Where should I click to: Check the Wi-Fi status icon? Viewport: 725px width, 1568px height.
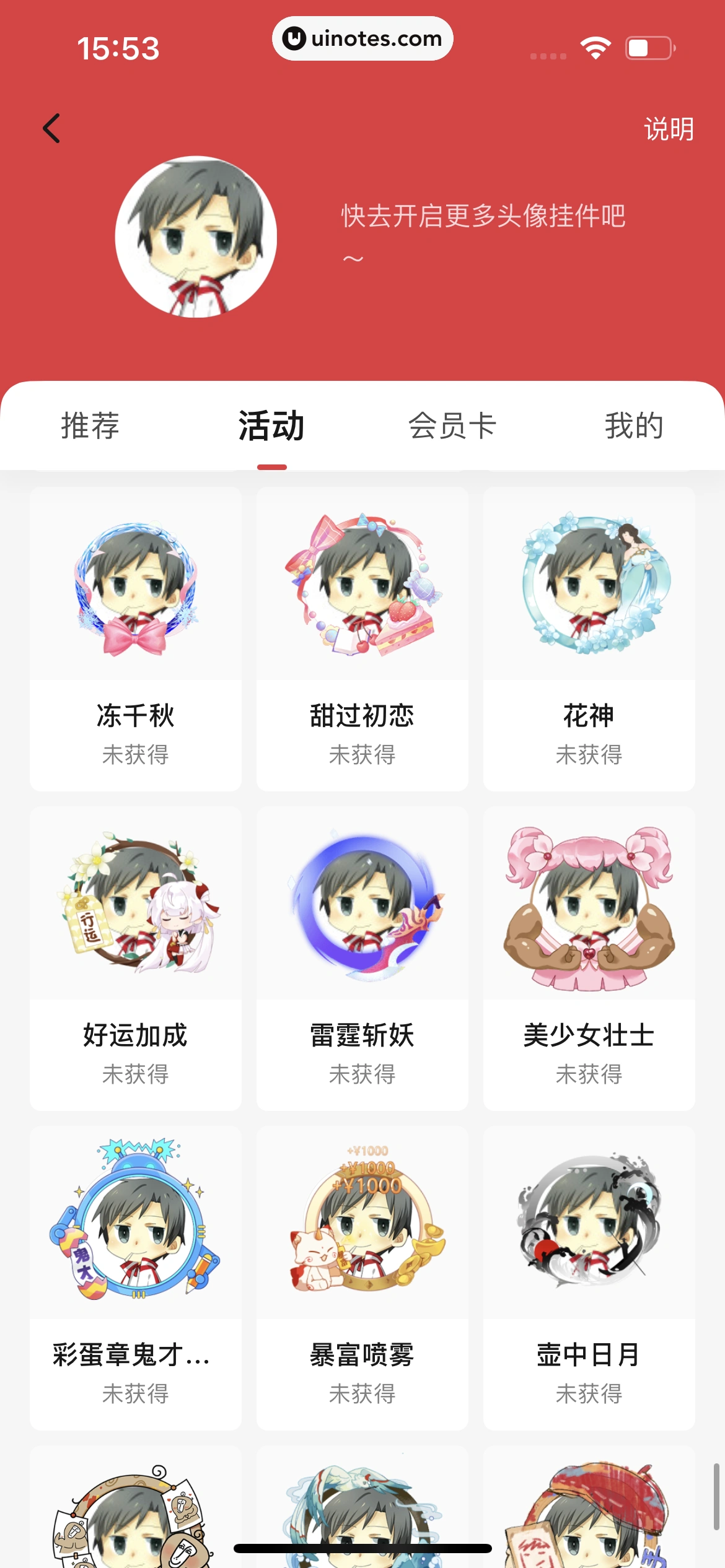594,47
